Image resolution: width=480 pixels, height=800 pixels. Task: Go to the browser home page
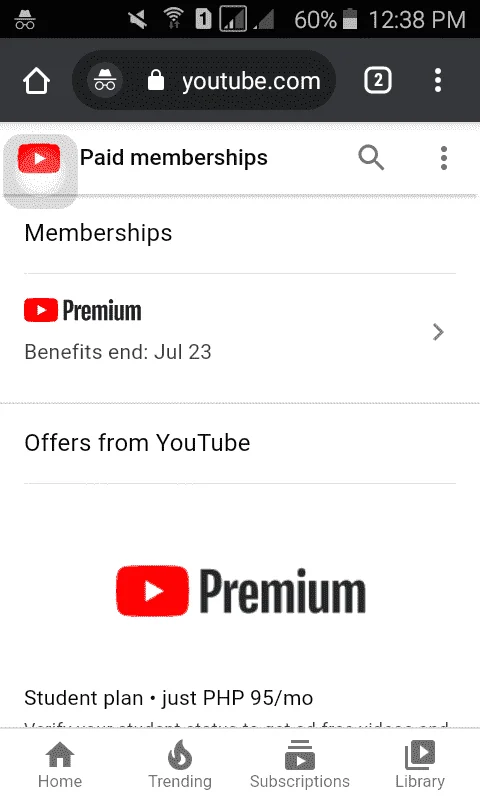[x=36, y=81]
